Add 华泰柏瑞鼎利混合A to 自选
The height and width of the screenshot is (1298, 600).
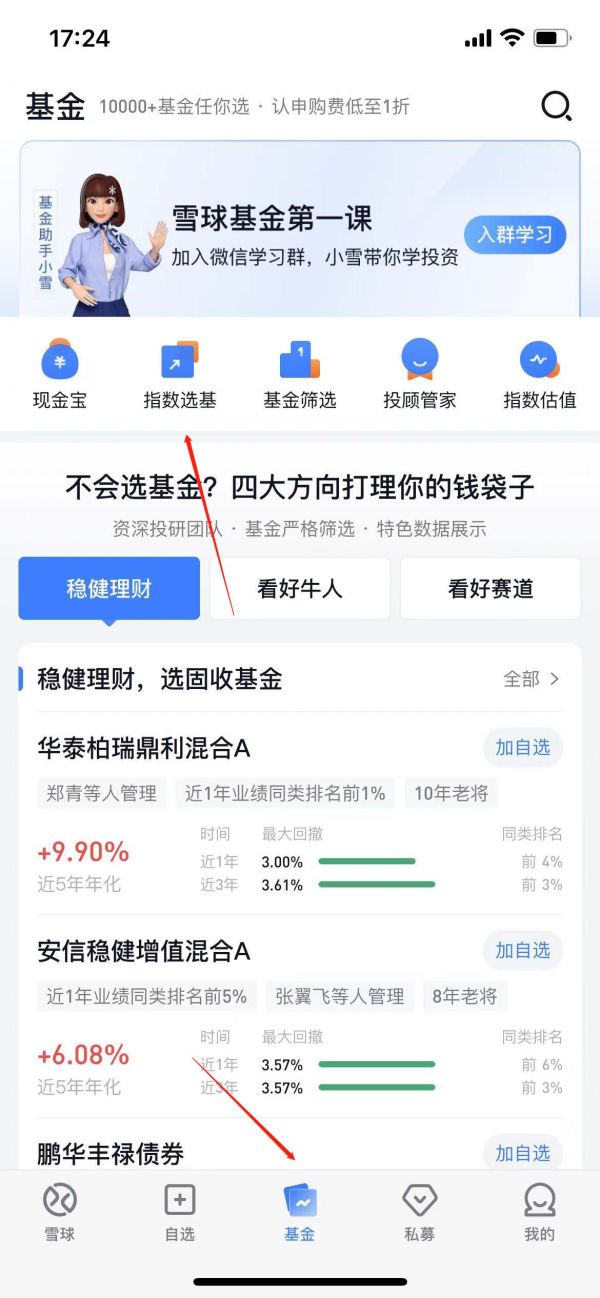[x=523, y=748]
